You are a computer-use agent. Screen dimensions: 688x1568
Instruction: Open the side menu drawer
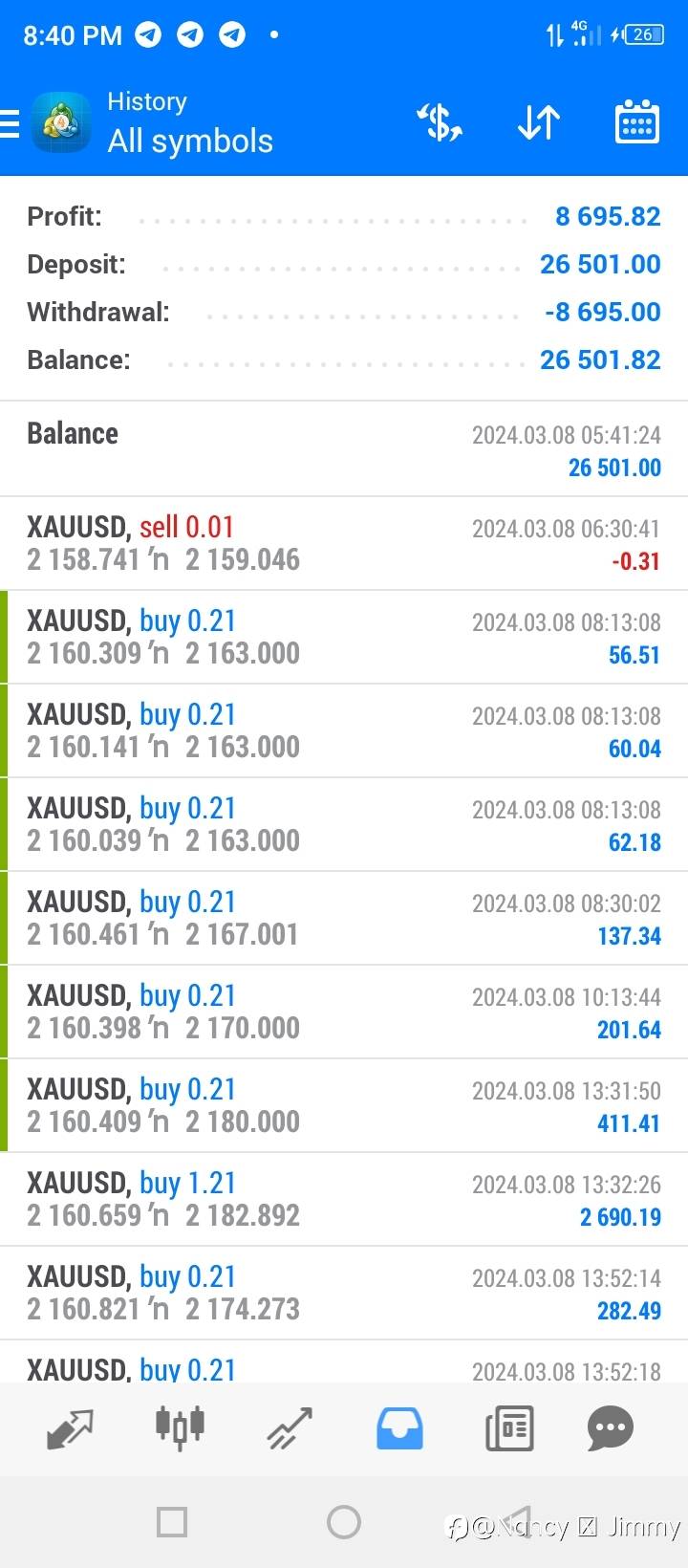[11, 123]
